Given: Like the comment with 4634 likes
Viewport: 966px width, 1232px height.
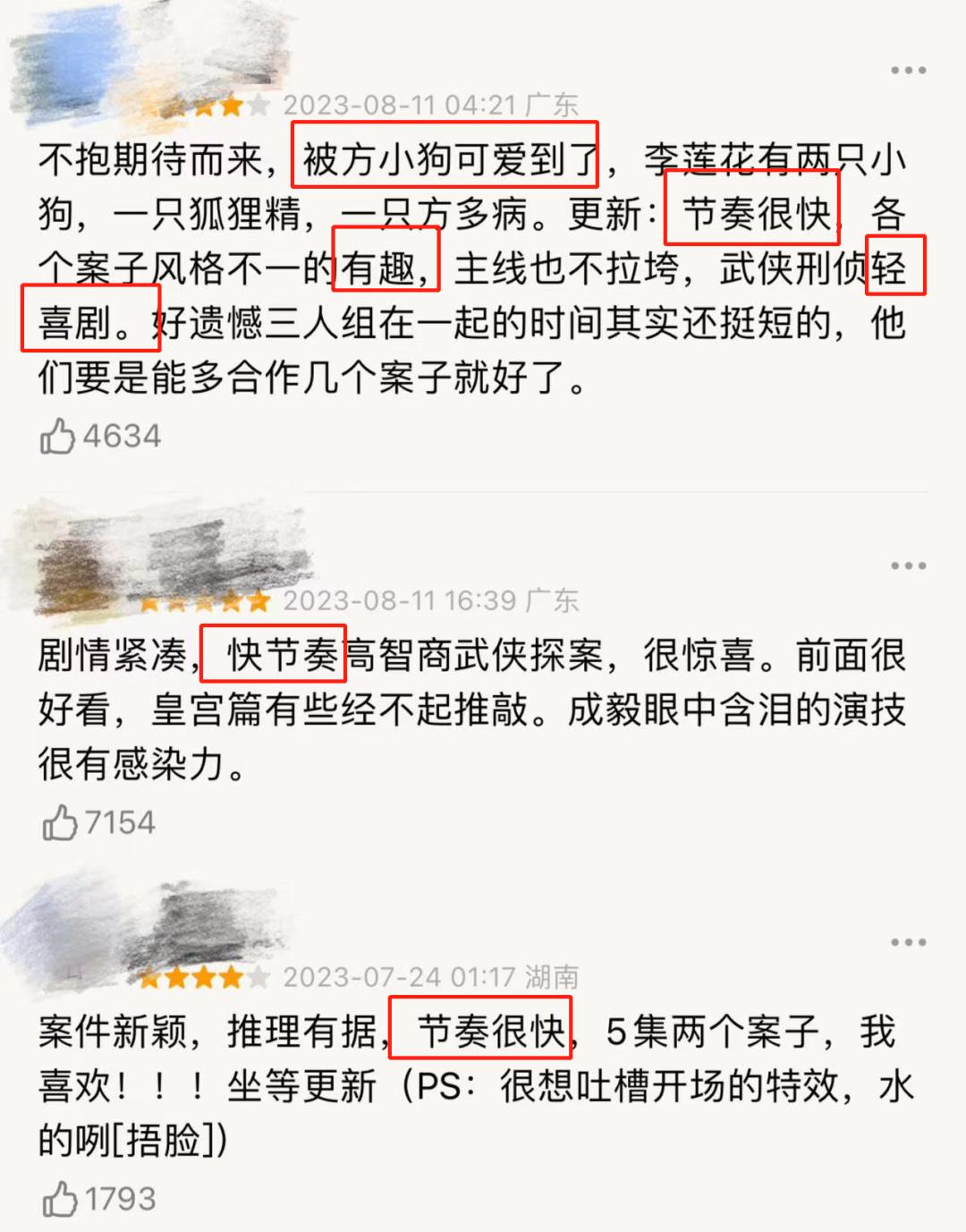Looking at the screenshot, I should (x=58, y=437).
